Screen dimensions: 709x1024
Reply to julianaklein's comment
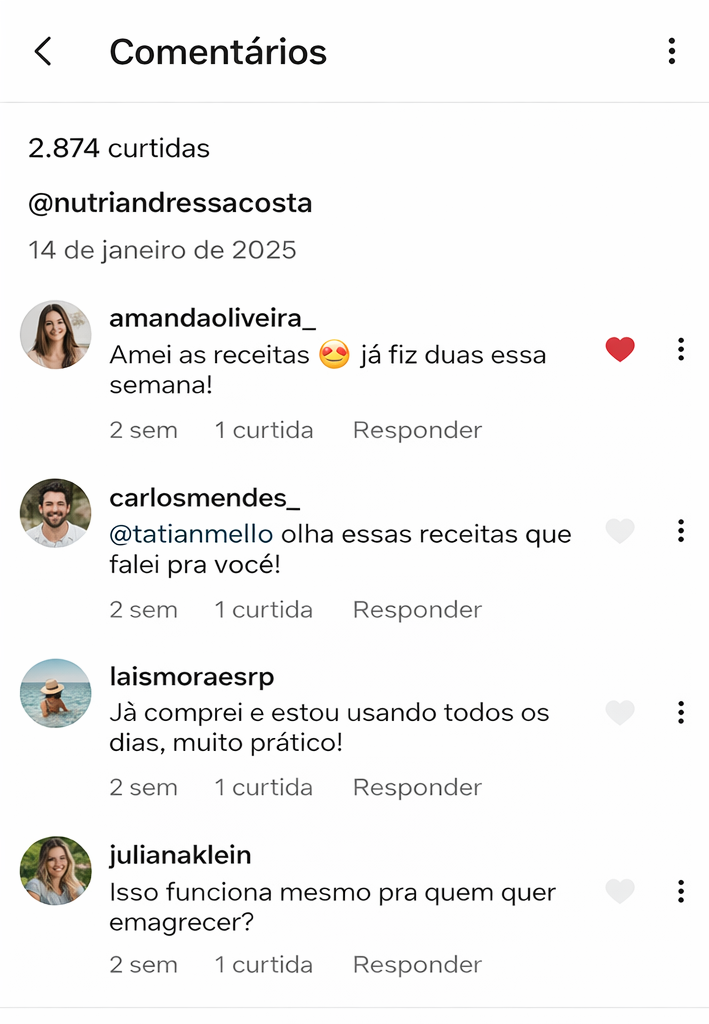point(417,965)
